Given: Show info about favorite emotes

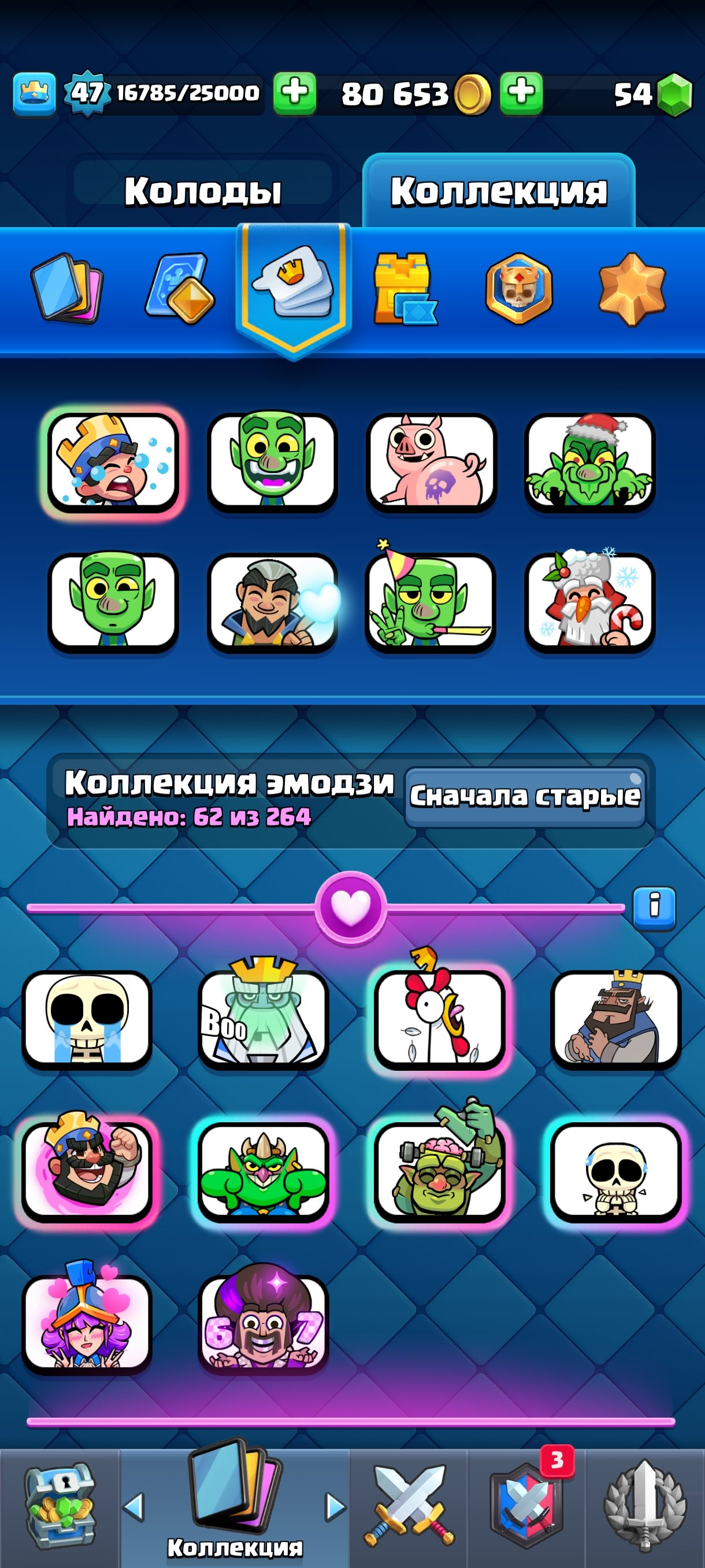Looking at the screenshot, I should pyautogui.click(x=654, y=907).
